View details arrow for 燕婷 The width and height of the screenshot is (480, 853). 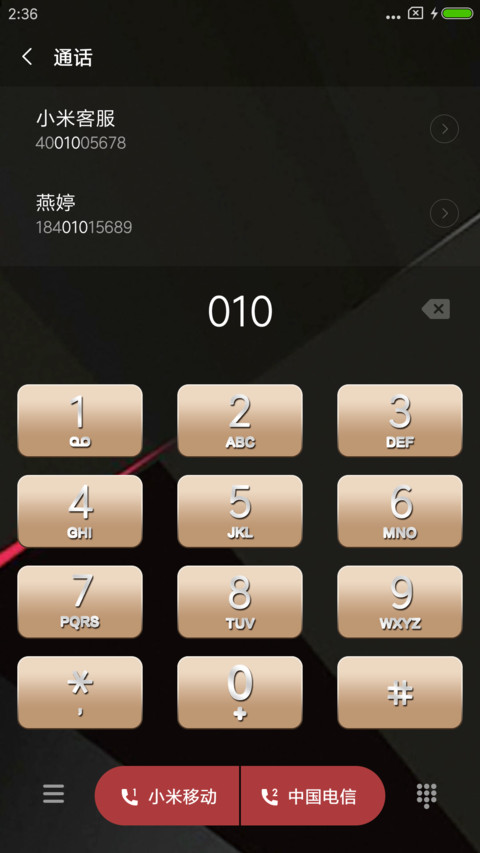[444, 214]
